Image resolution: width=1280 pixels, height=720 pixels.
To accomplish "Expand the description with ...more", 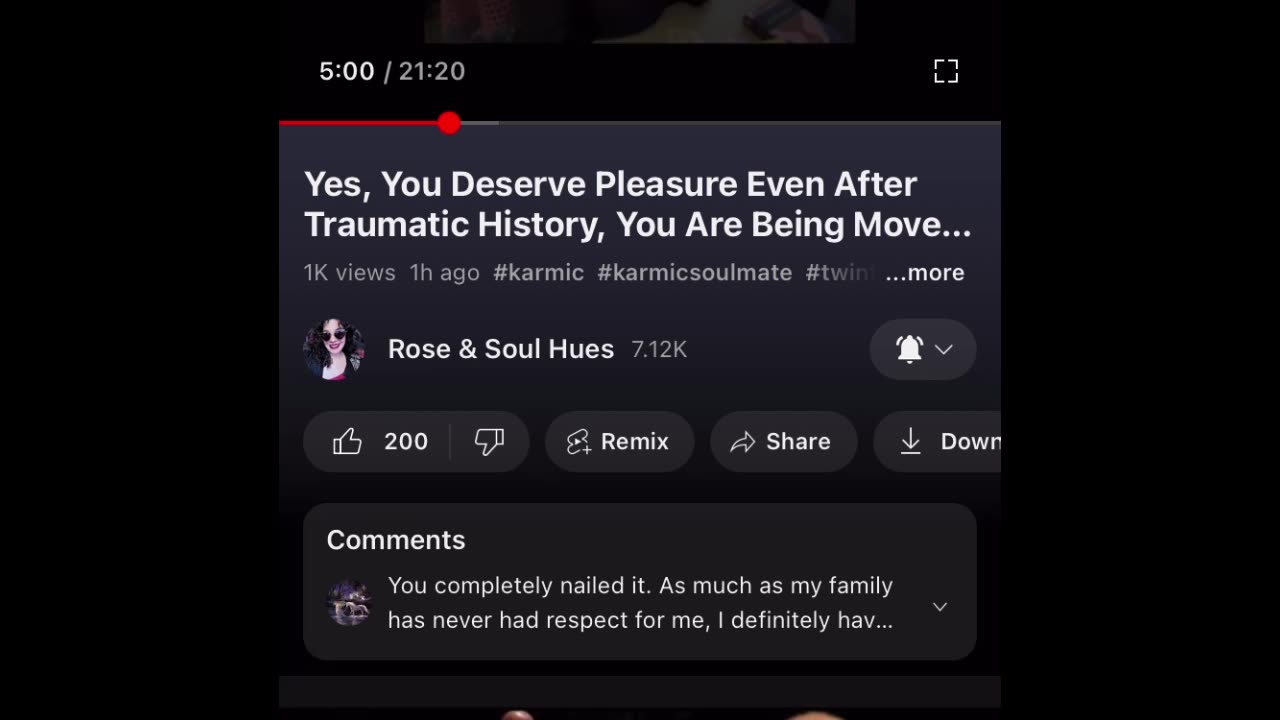I will (925, 273).
